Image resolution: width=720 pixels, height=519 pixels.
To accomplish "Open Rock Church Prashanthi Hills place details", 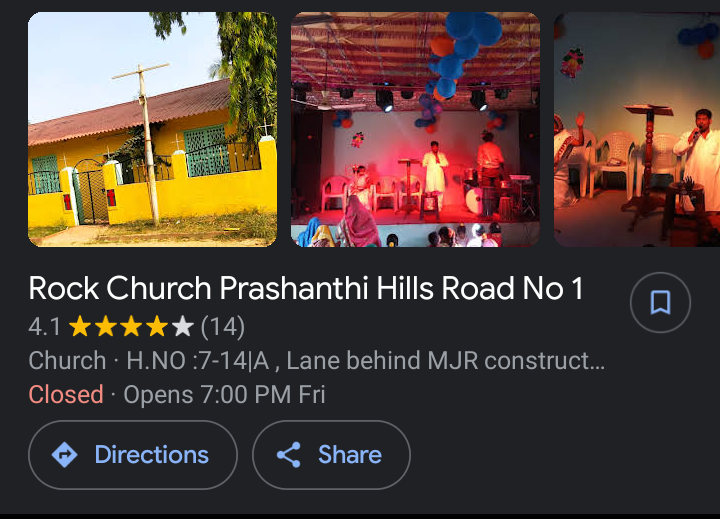I will point(306,289).
